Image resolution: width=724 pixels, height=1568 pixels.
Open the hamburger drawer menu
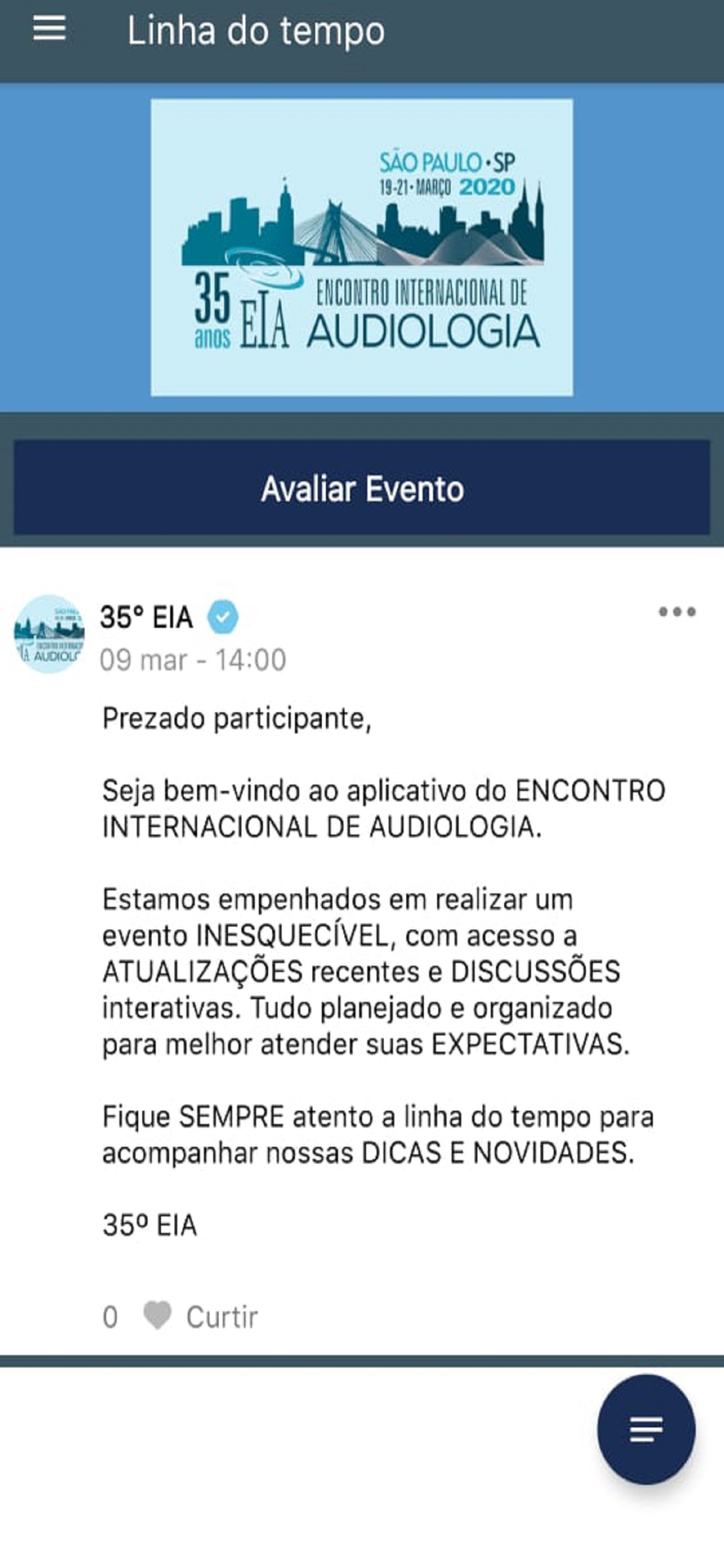[x=49, y=29]
